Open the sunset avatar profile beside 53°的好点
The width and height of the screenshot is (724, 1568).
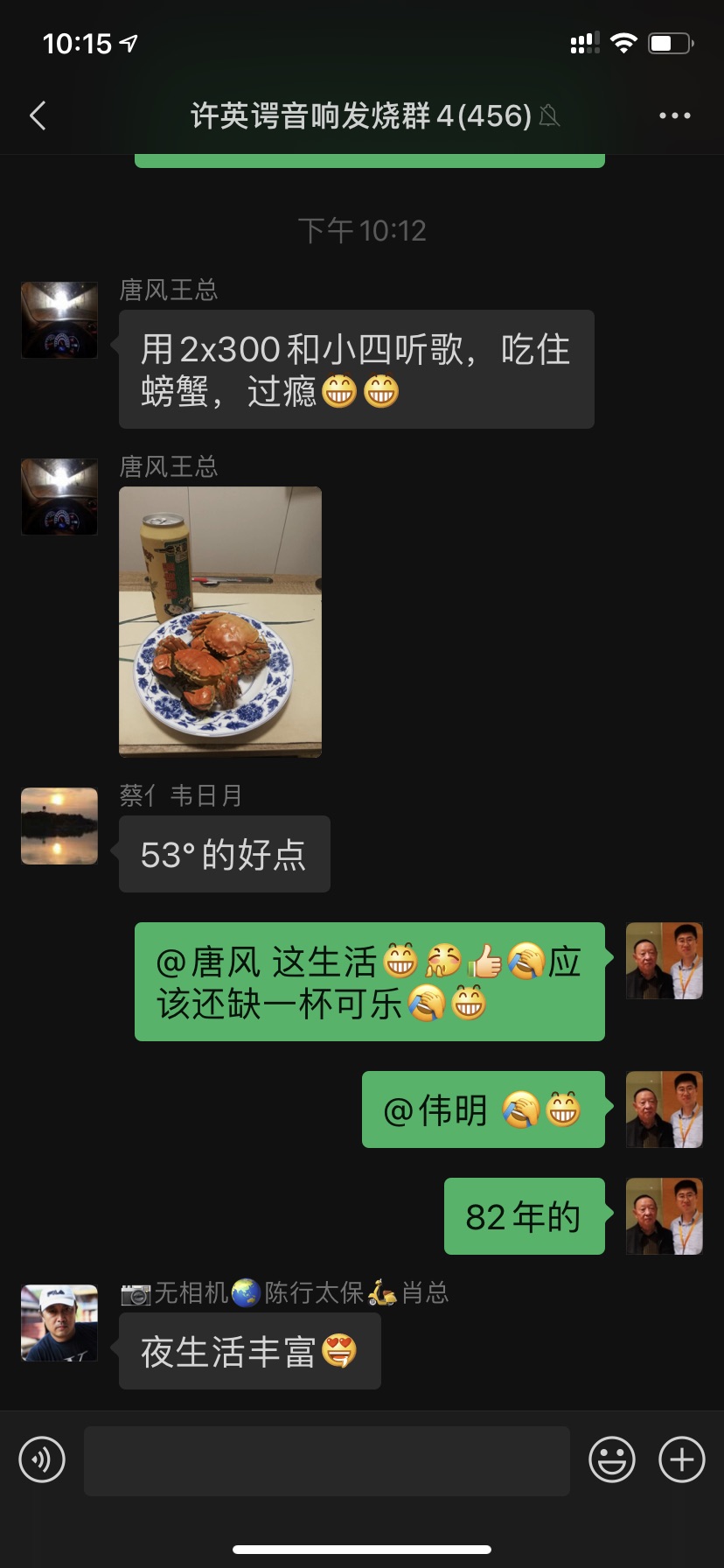pos(59,826)
